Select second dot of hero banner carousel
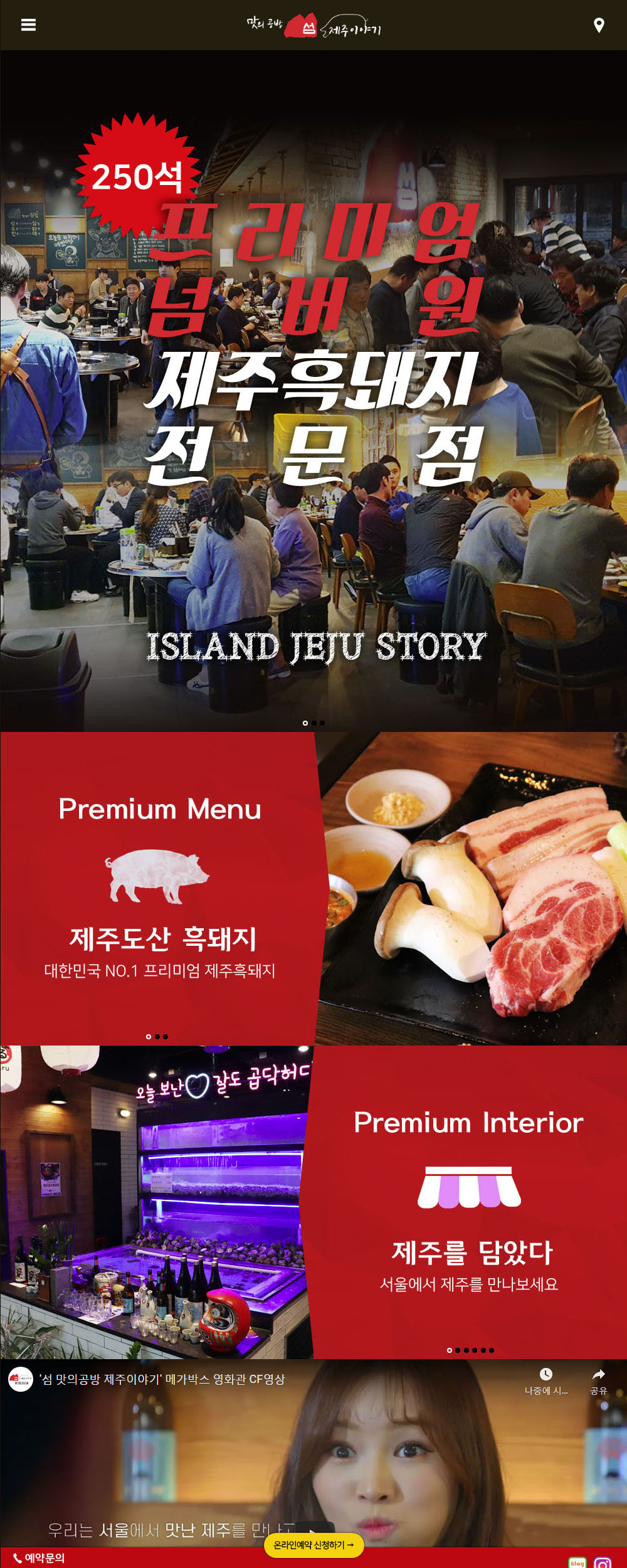 pos(314,723)
